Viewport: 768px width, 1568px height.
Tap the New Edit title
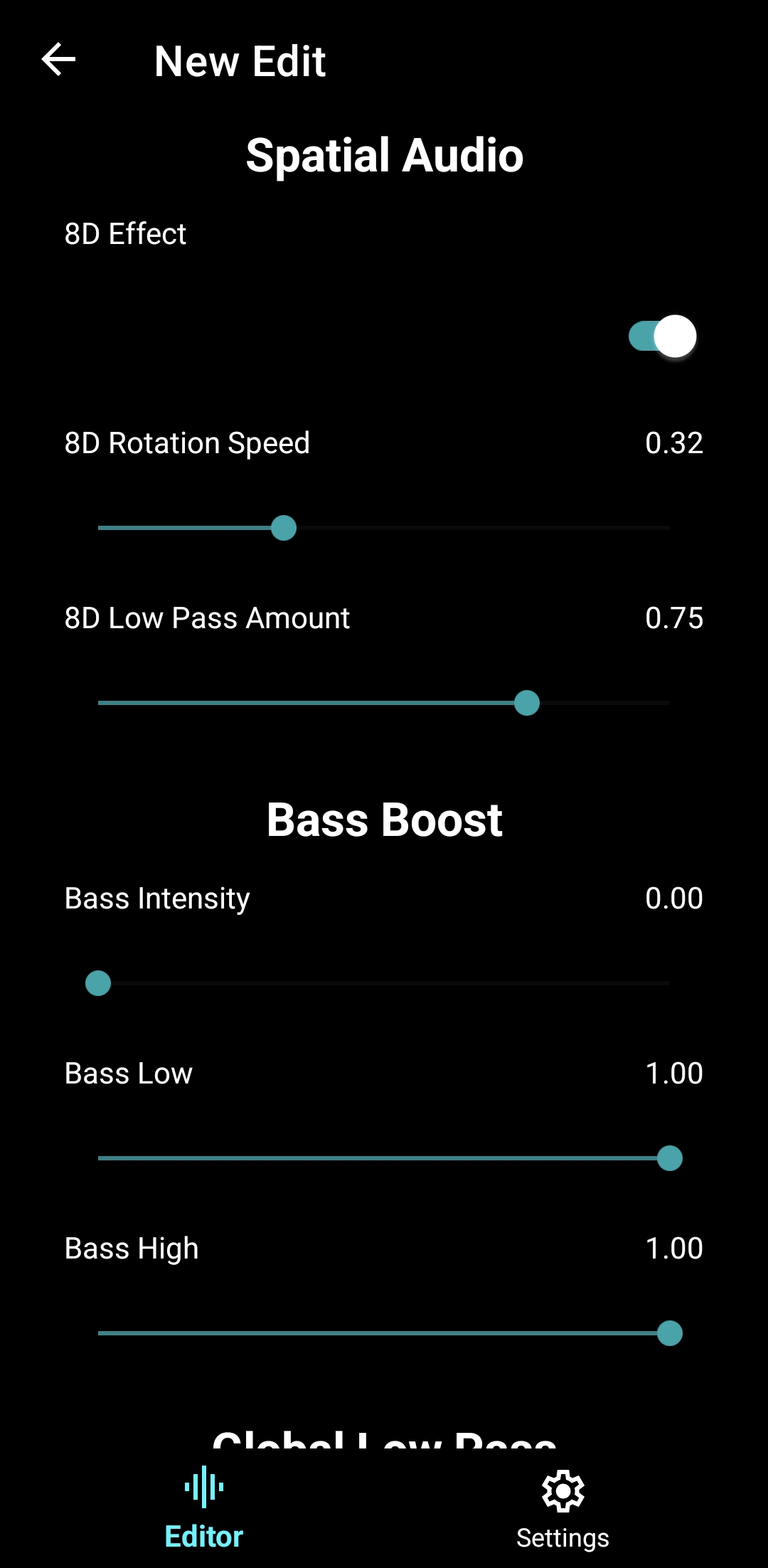[239, 61]
